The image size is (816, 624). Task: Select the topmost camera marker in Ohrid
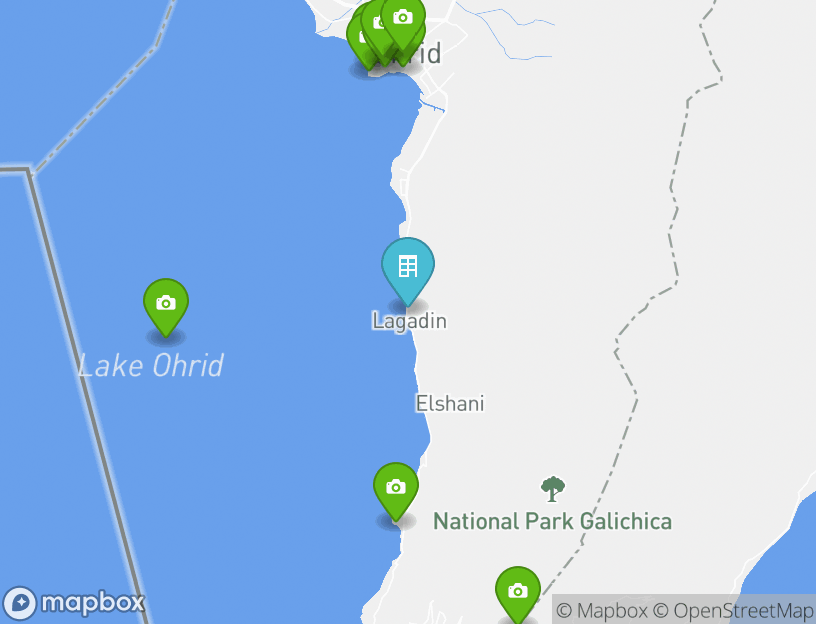click(403, 17)
